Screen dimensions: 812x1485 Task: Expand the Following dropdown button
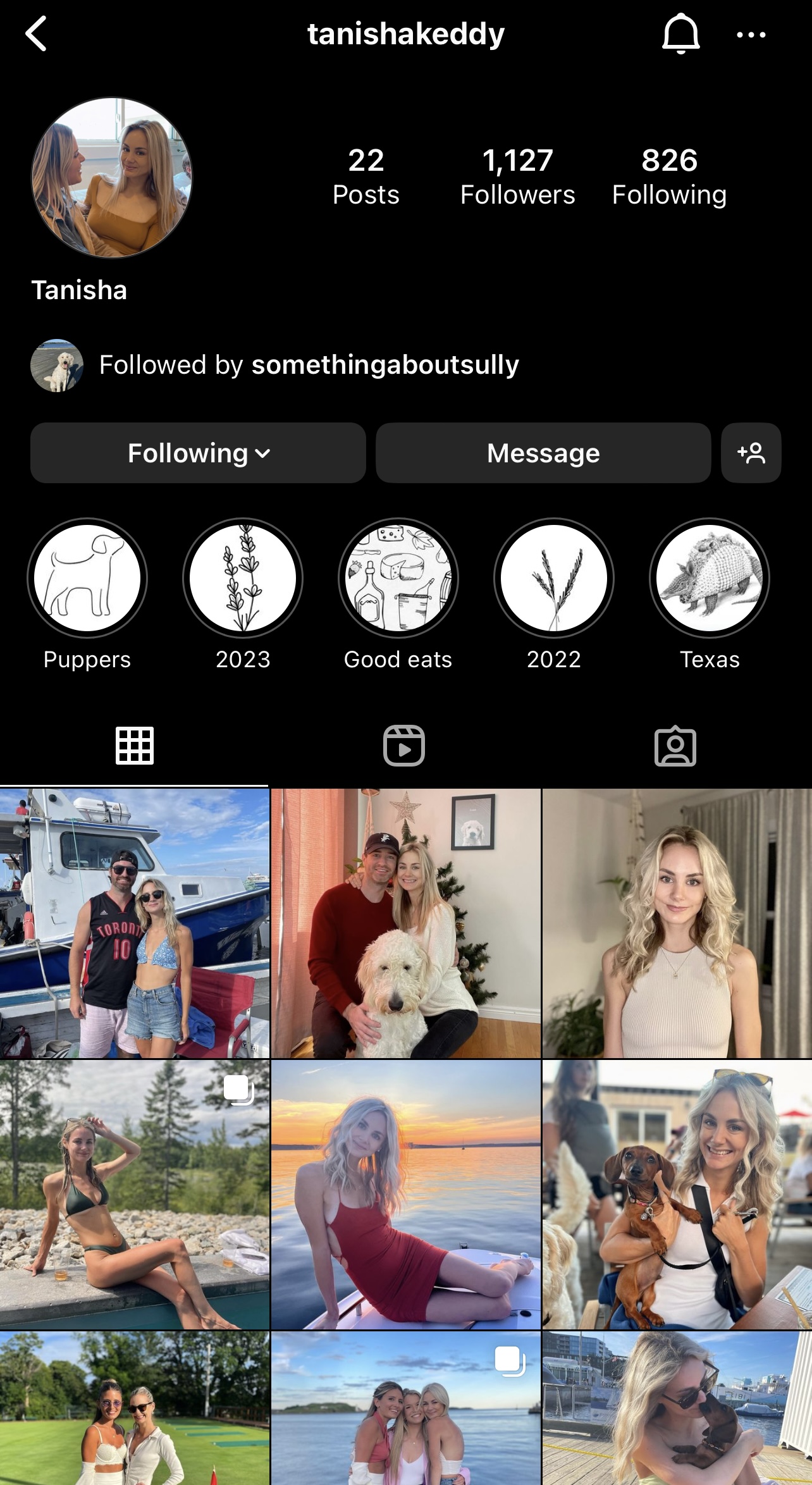coord(198,453)
